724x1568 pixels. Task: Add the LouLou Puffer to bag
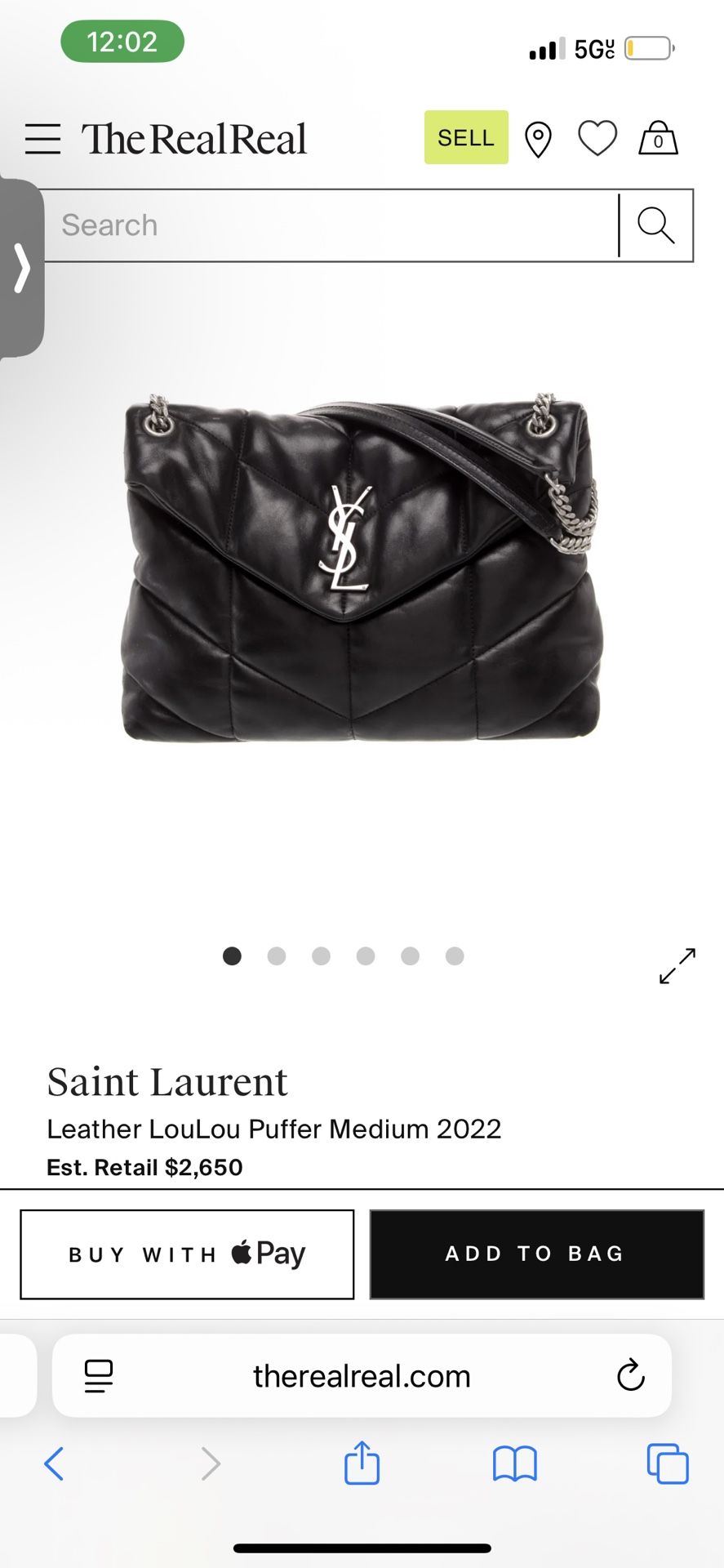click(x=536, y=1254)
